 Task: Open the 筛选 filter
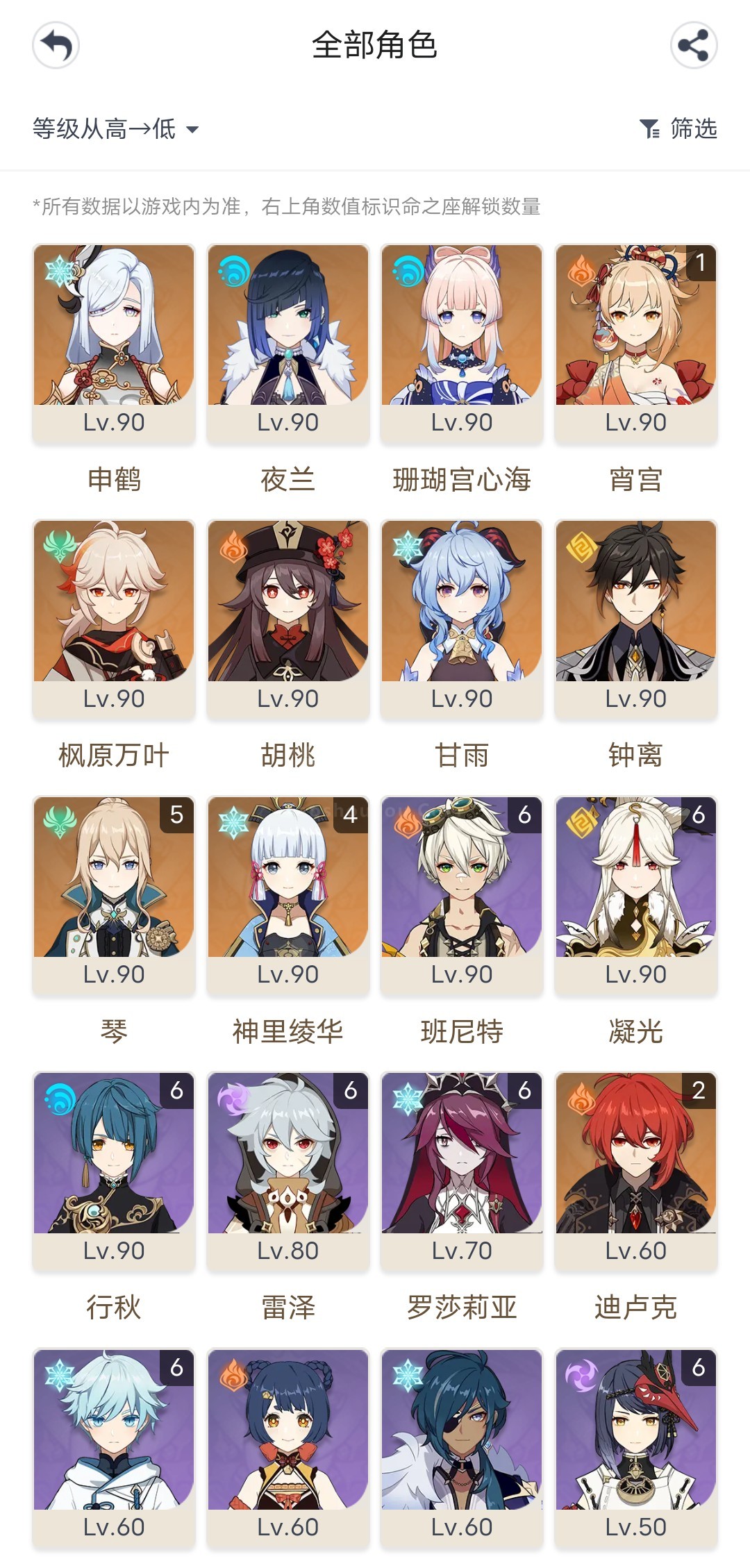(678, 128)
